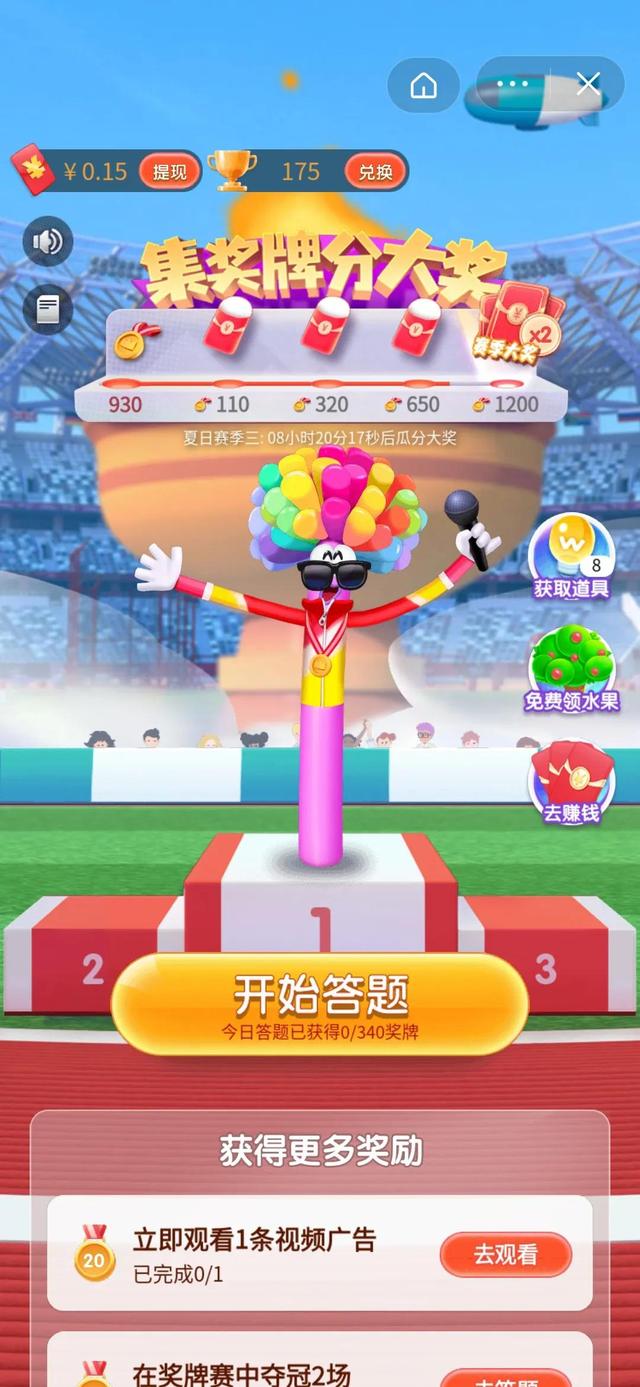Mute the game sound
This screenshot has height=1387, width=640.
(48, 241)
